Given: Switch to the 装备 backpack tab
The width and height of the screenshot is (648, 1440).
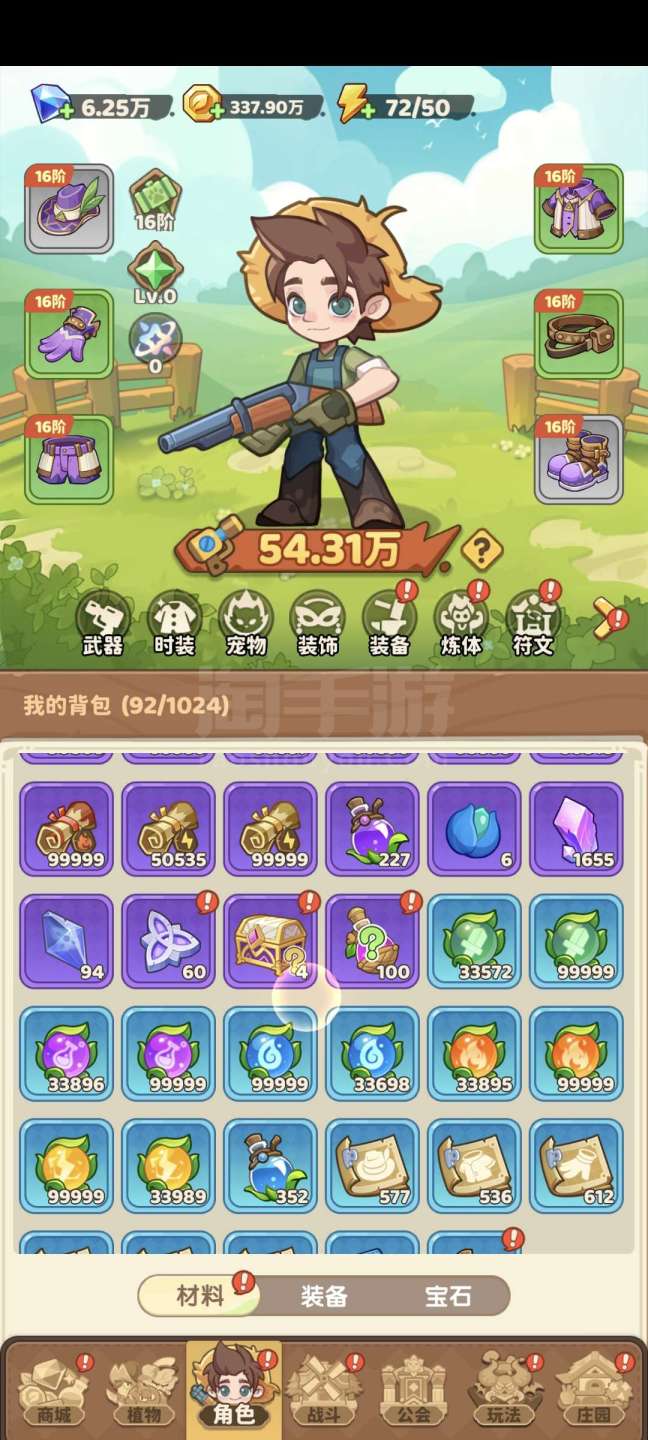Looking at the screenshot, I should [324, 1296].
